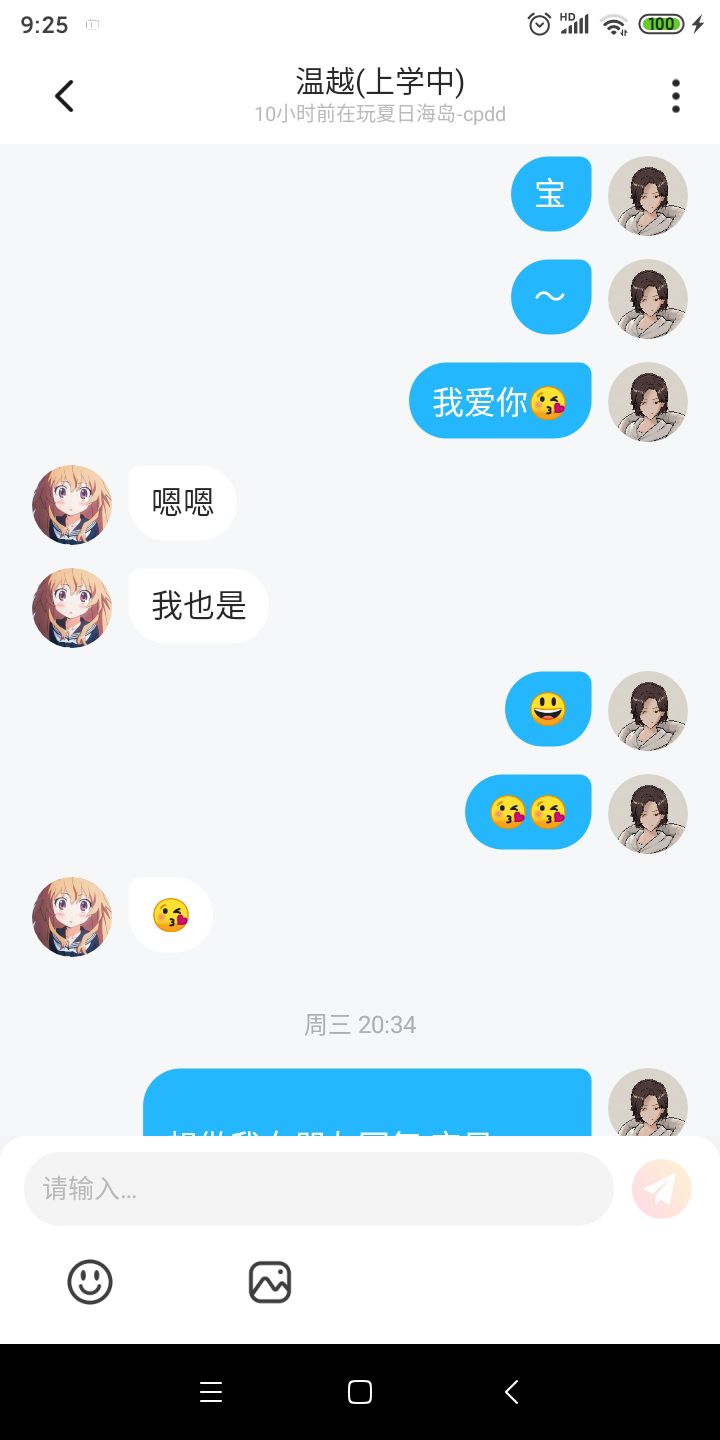Attach a picture via image icon
Screen dimensions: 720x1440
pyautogui.click(x=270, y=1282)
